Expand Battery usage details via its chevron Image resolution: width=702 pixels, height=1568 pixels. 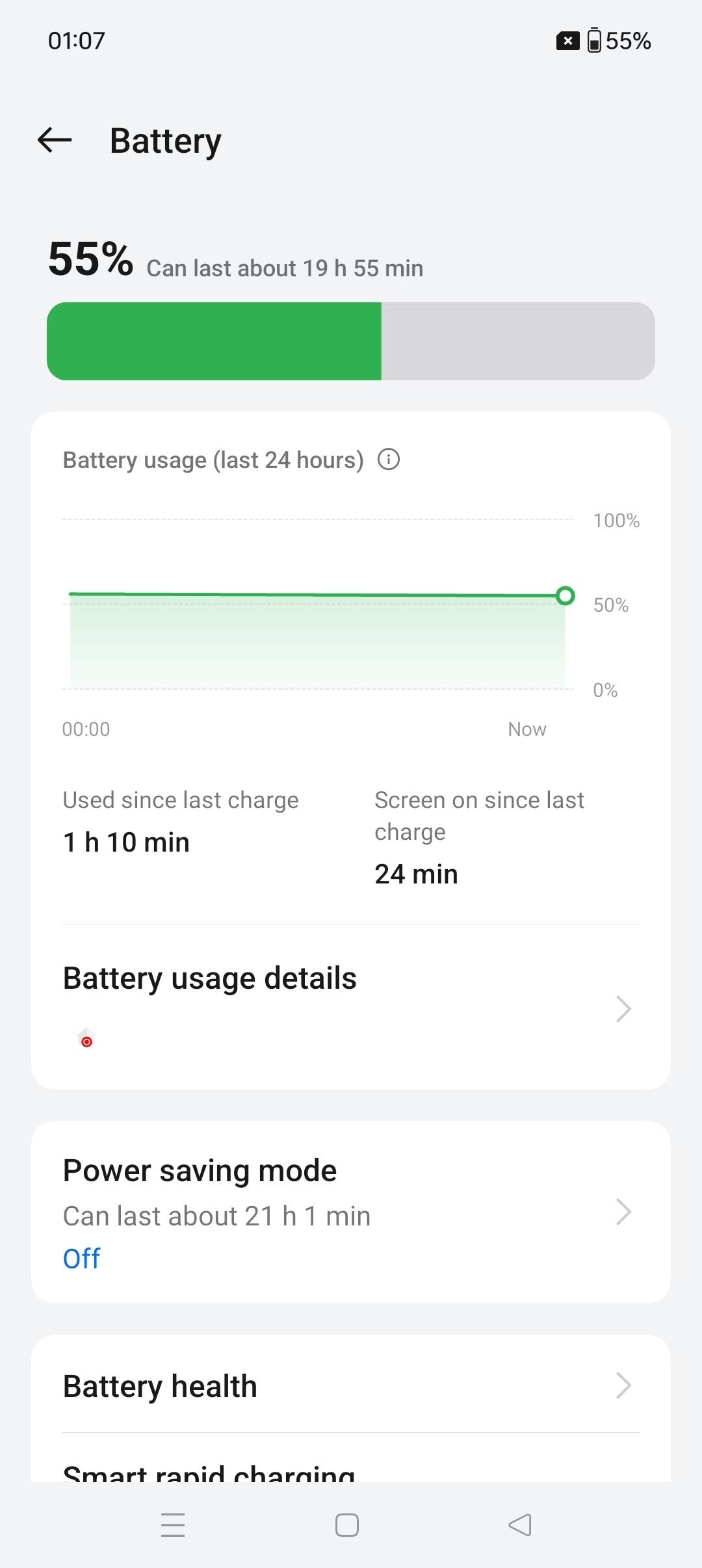(623, 1010)
